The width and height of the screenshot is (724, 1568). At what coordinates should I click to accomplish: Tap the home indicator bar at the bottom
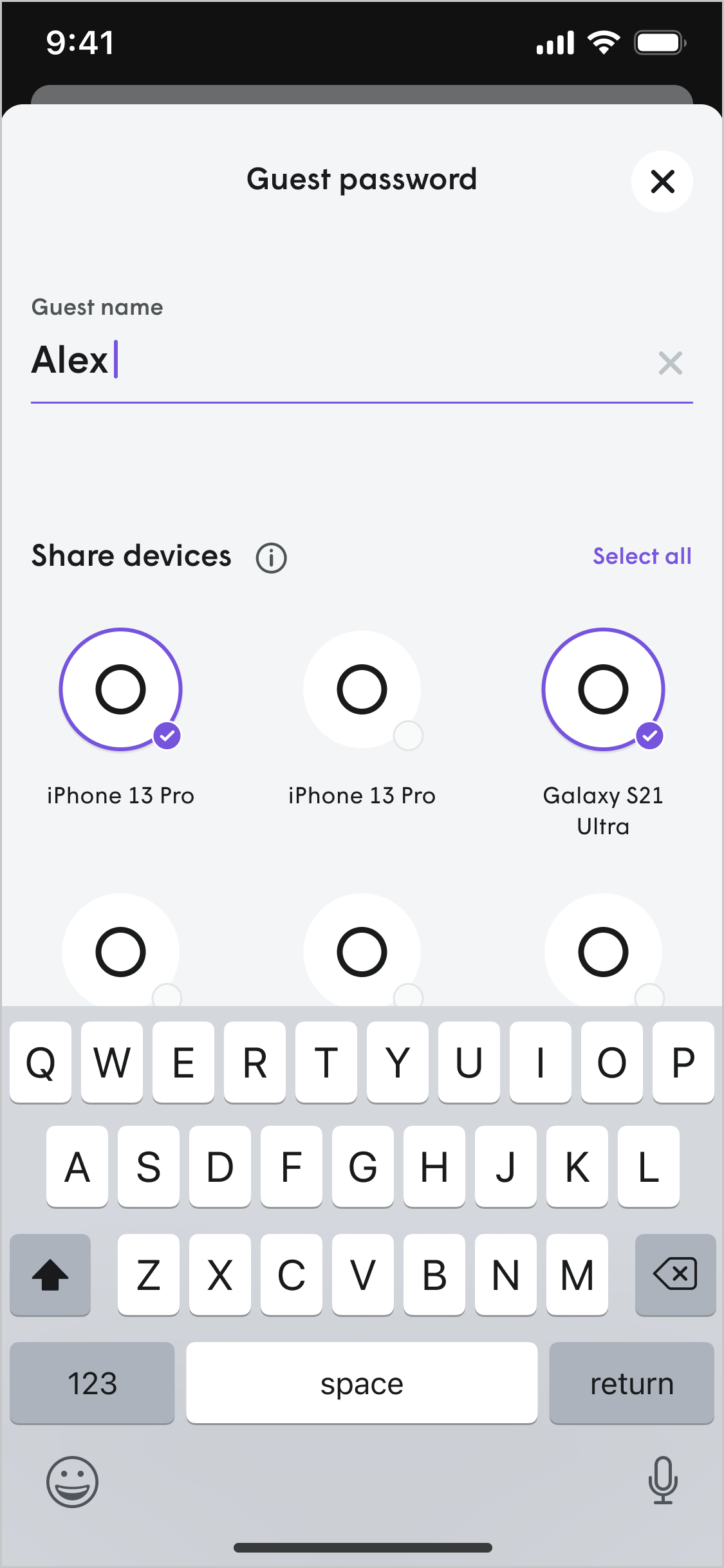362,1547
